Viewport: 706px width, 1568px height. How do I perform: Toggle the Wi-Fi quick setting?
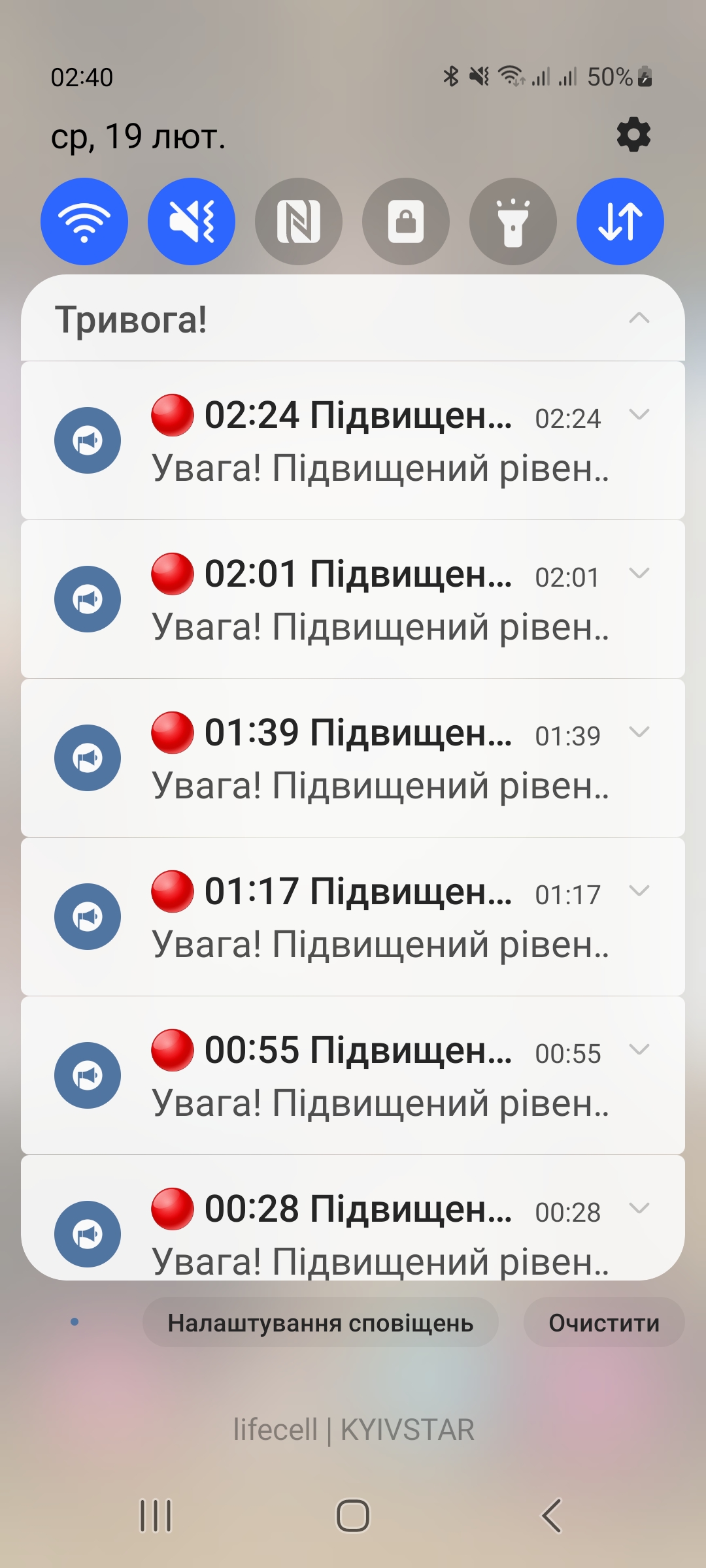[x=84, y=221]
